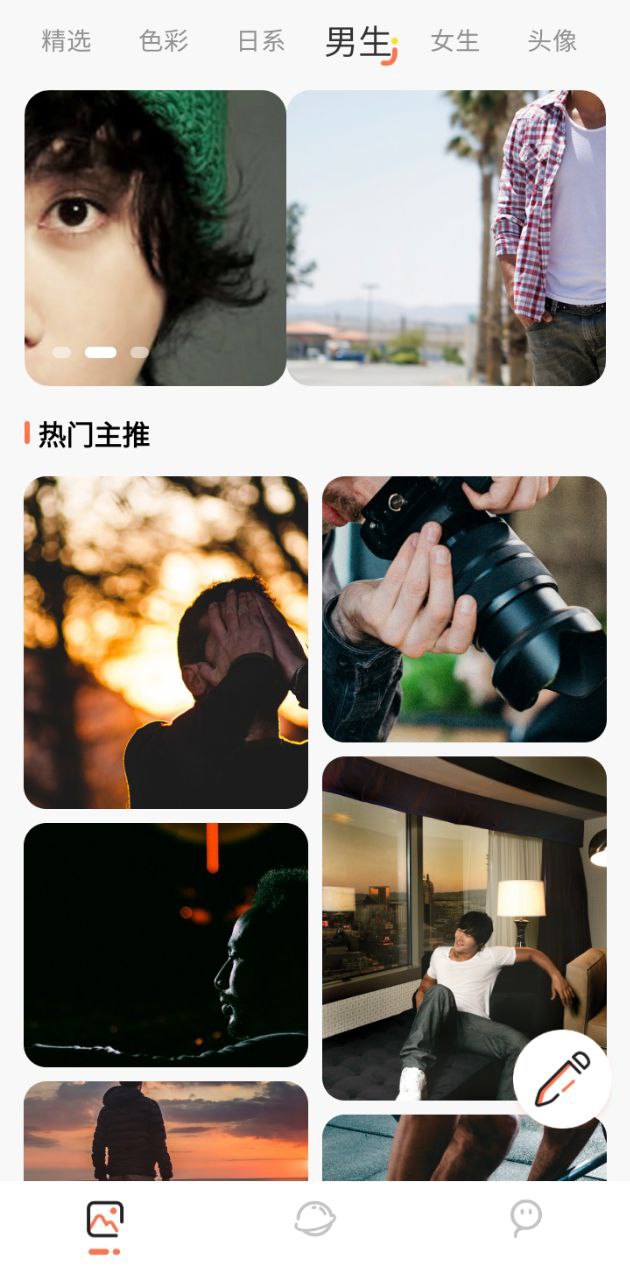This screenshot has width=630, height=1280.
Task: Open the smiley face profile bottom tab
Action: coord(525,1218)
